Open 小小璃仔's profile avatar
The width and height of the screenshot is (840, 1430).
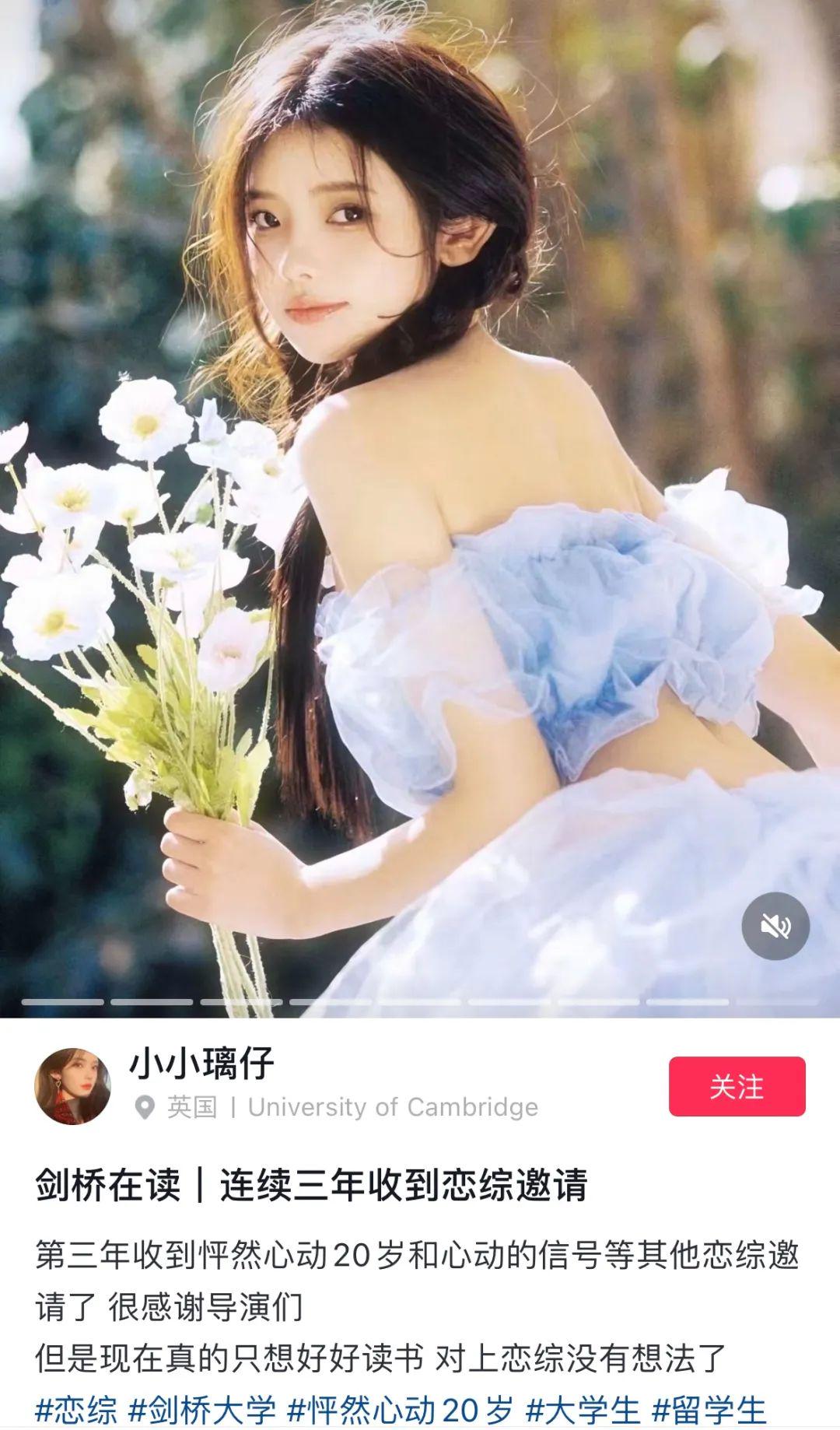point(72,1086)
